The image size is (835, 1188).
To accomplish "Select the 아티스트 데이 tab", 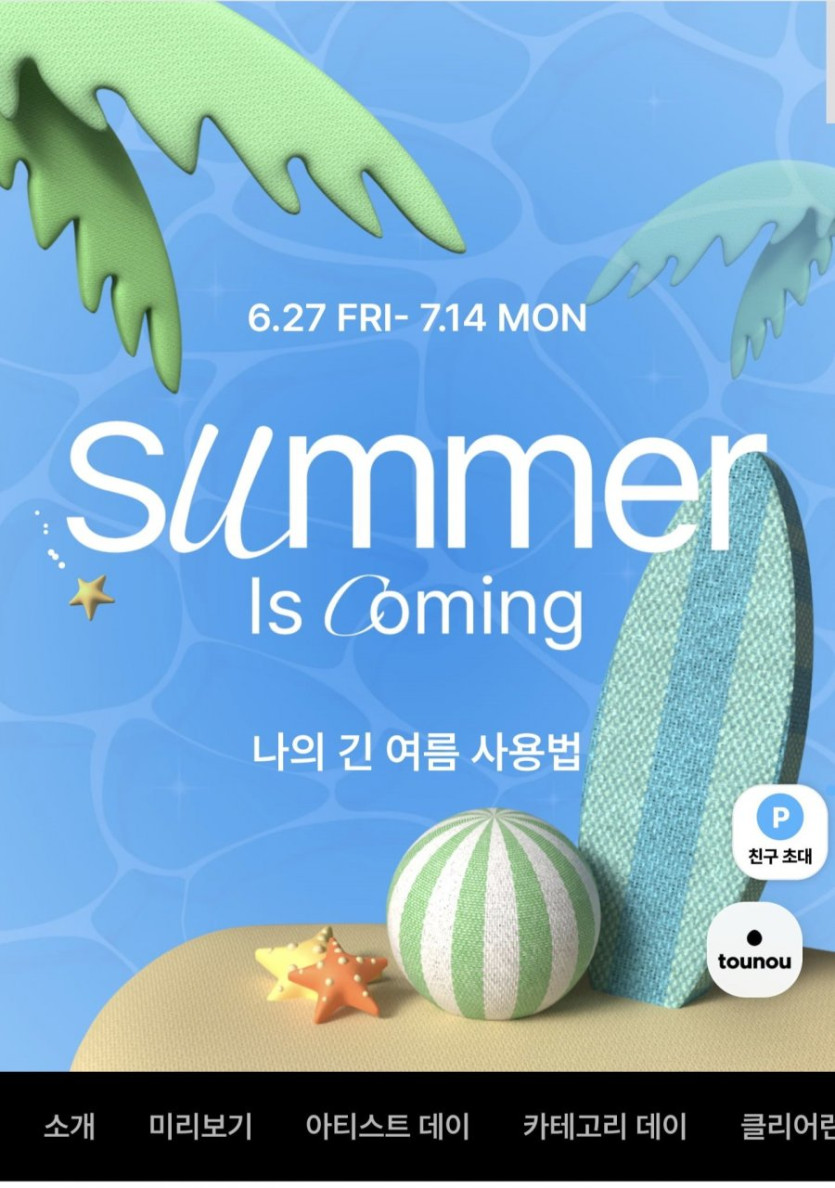I will click(387, 1127).
